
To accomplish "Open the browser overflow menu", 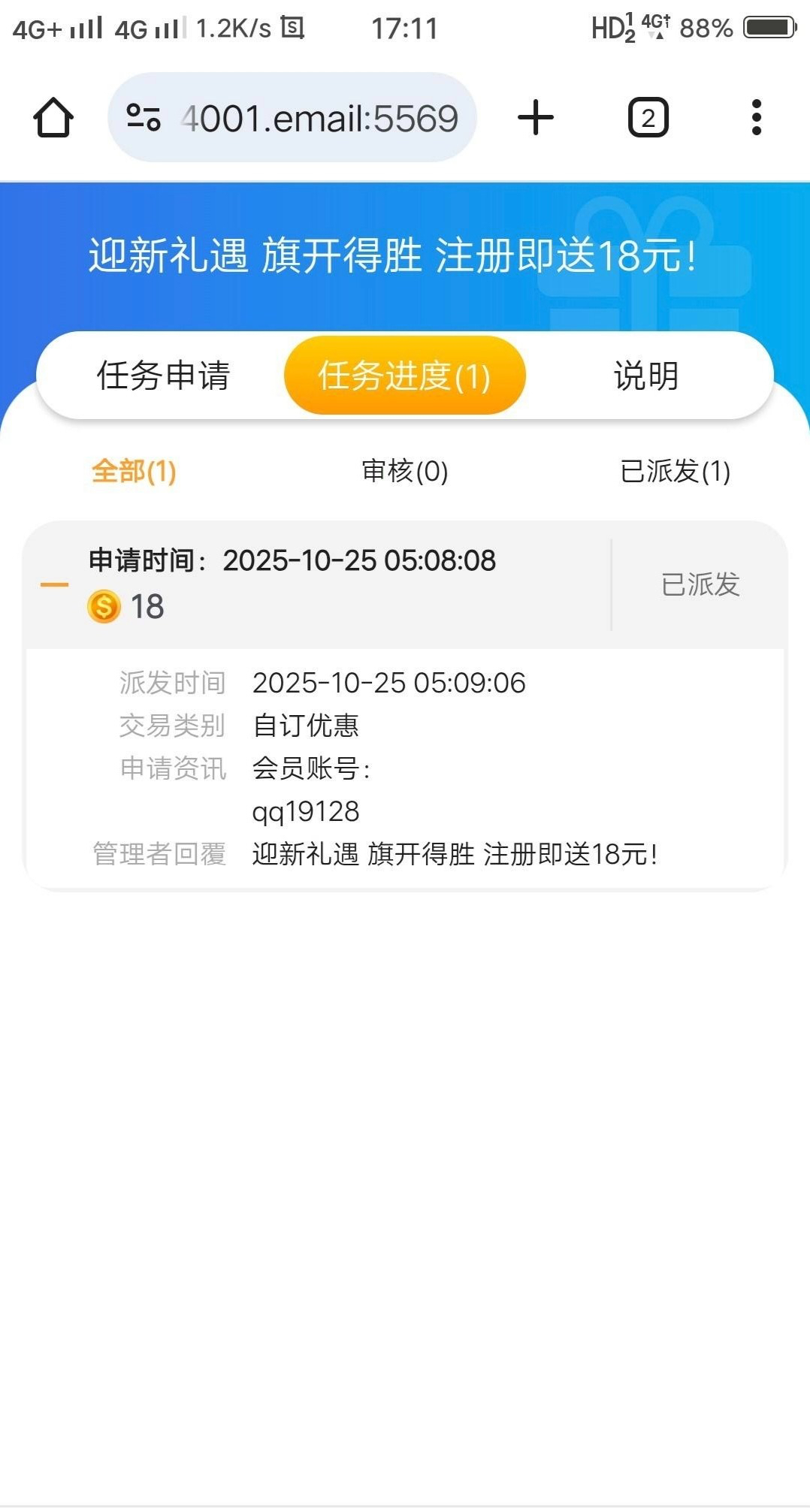I will tap(756, 118).
